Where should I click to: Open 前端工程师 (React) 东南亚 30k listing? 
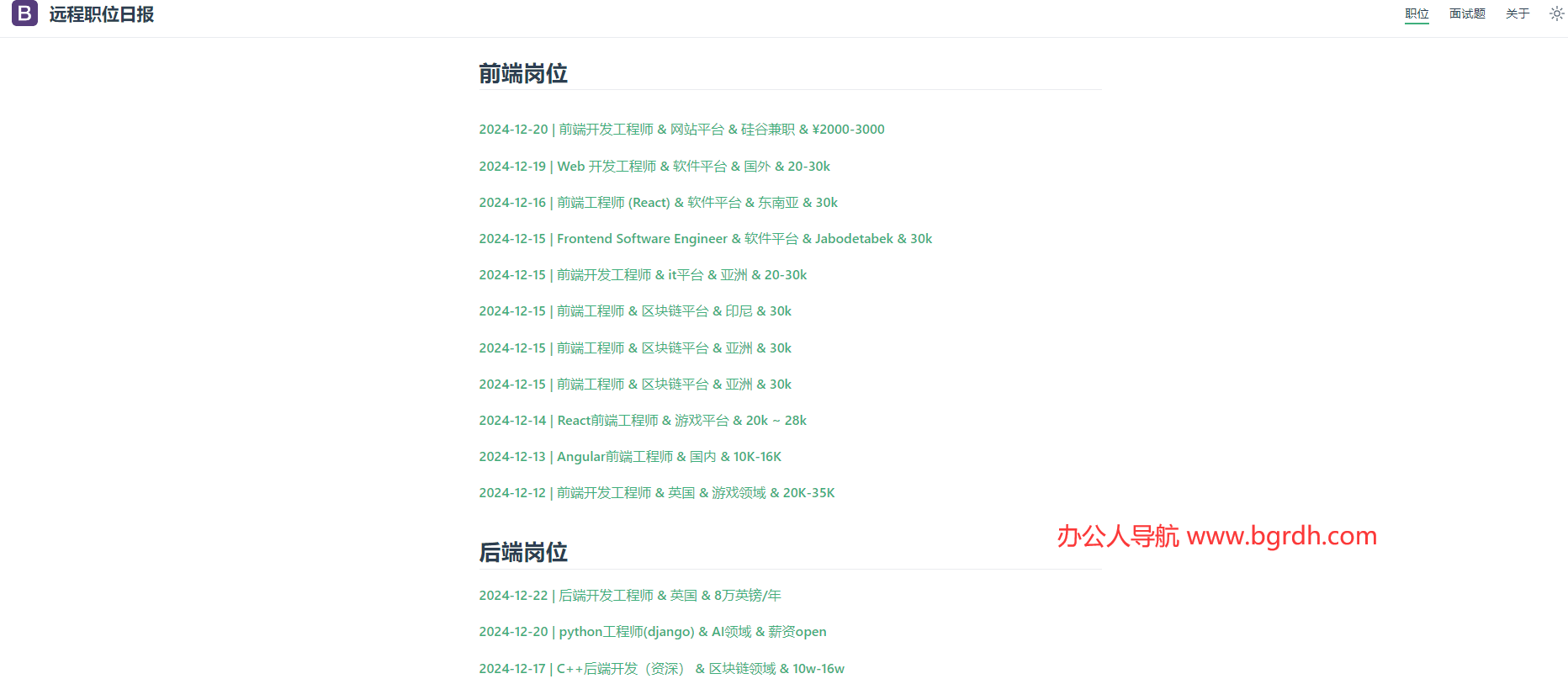click(658, 203)
